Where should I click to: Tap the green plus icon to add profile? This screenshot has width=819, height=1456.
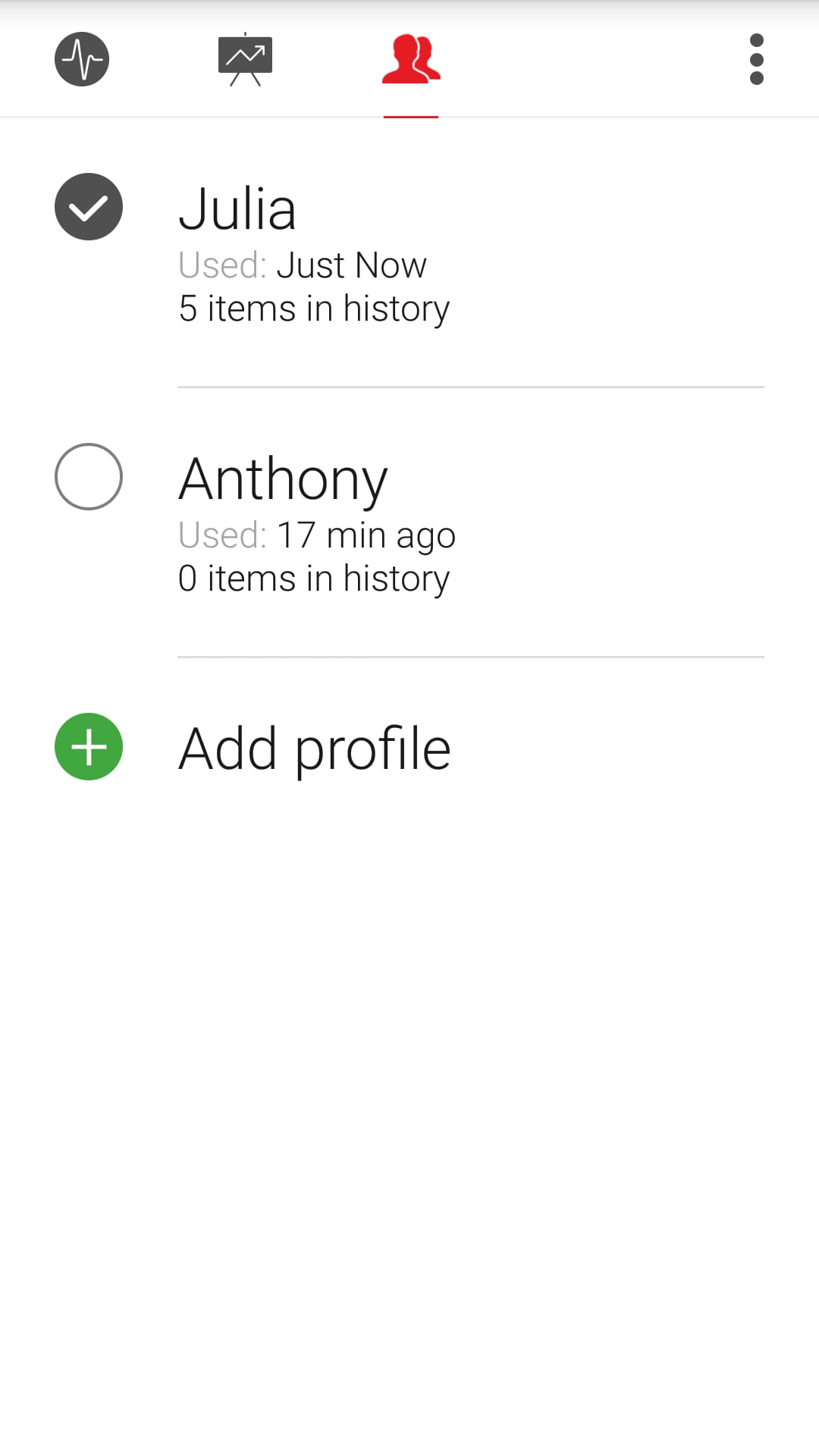point(88,746)
